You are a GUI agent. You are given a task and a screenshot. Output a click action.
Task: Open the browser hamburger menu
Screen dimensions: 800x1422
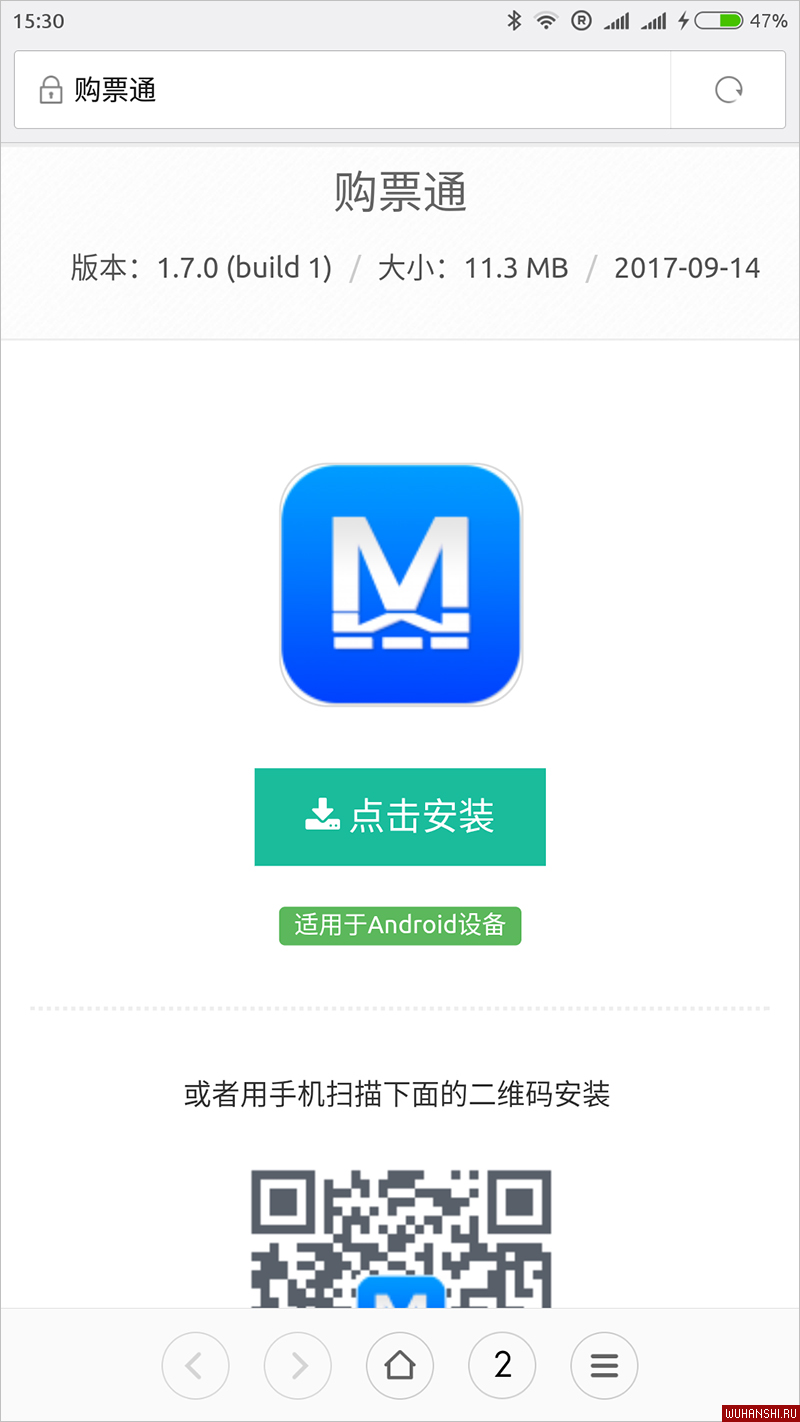pyautogui.click(x=604, y=1365)
